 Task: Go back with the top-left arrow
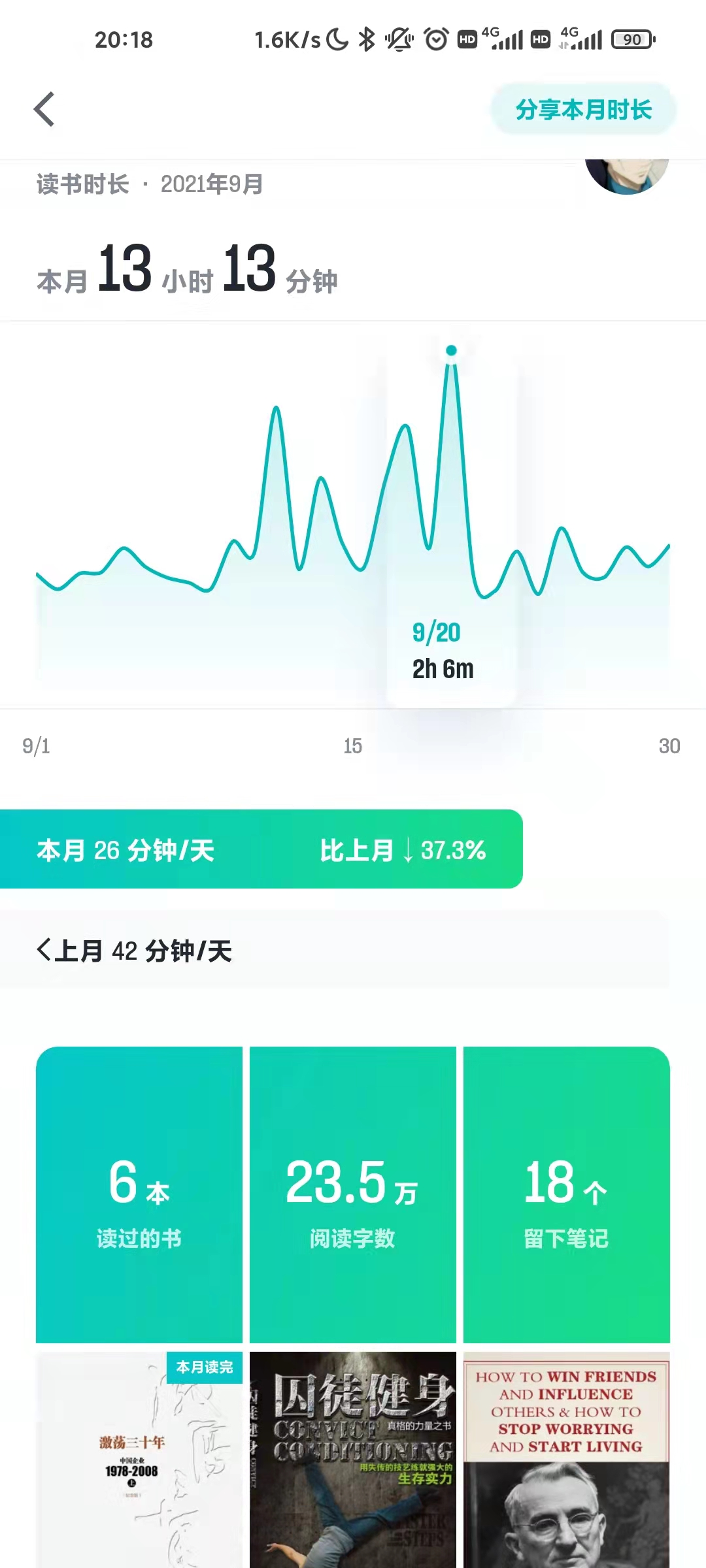[x=44, y=109]
